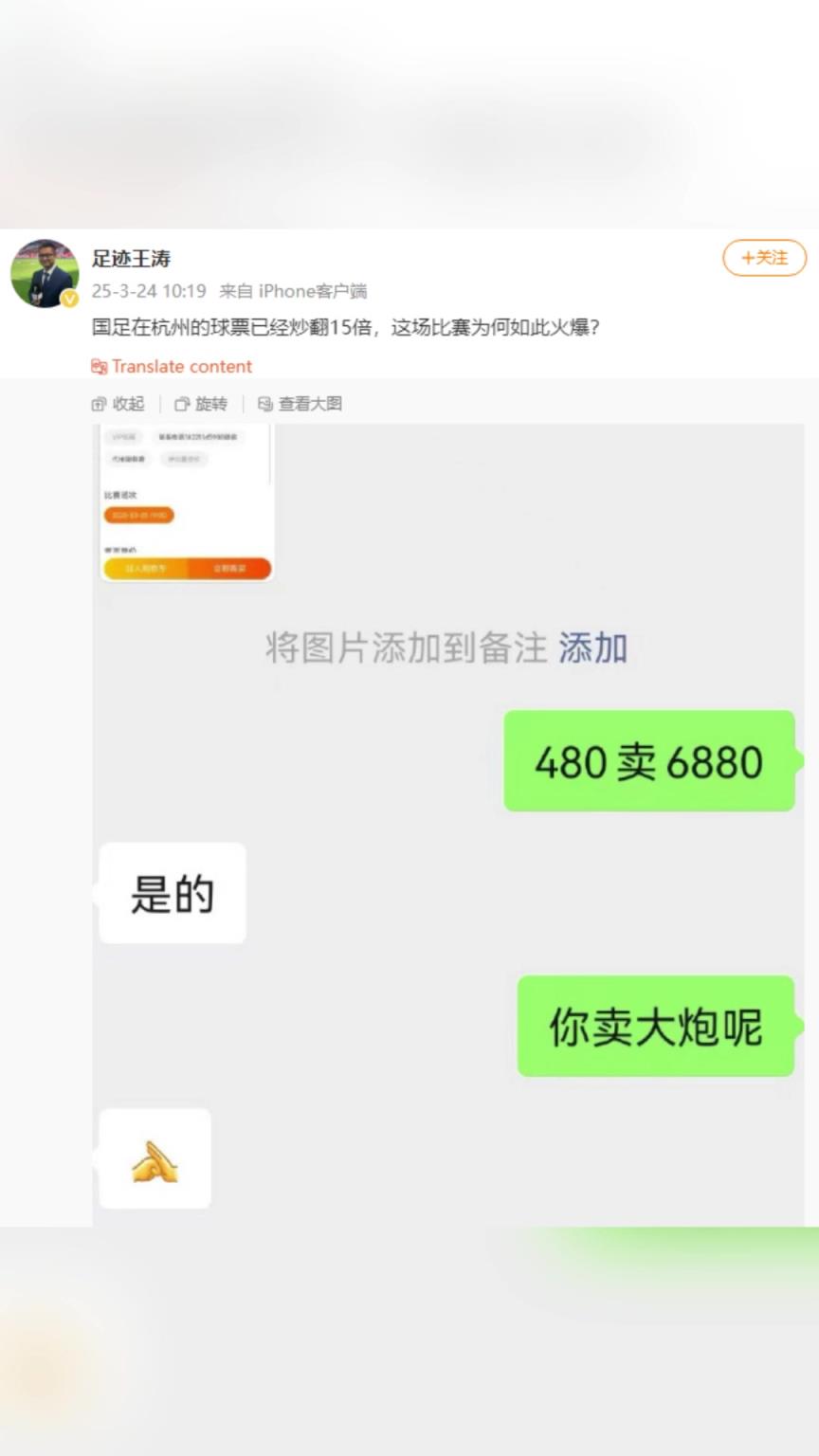Rotate the image using 旋转
The image size is (819, 1456).
click(x=201, y=404)
